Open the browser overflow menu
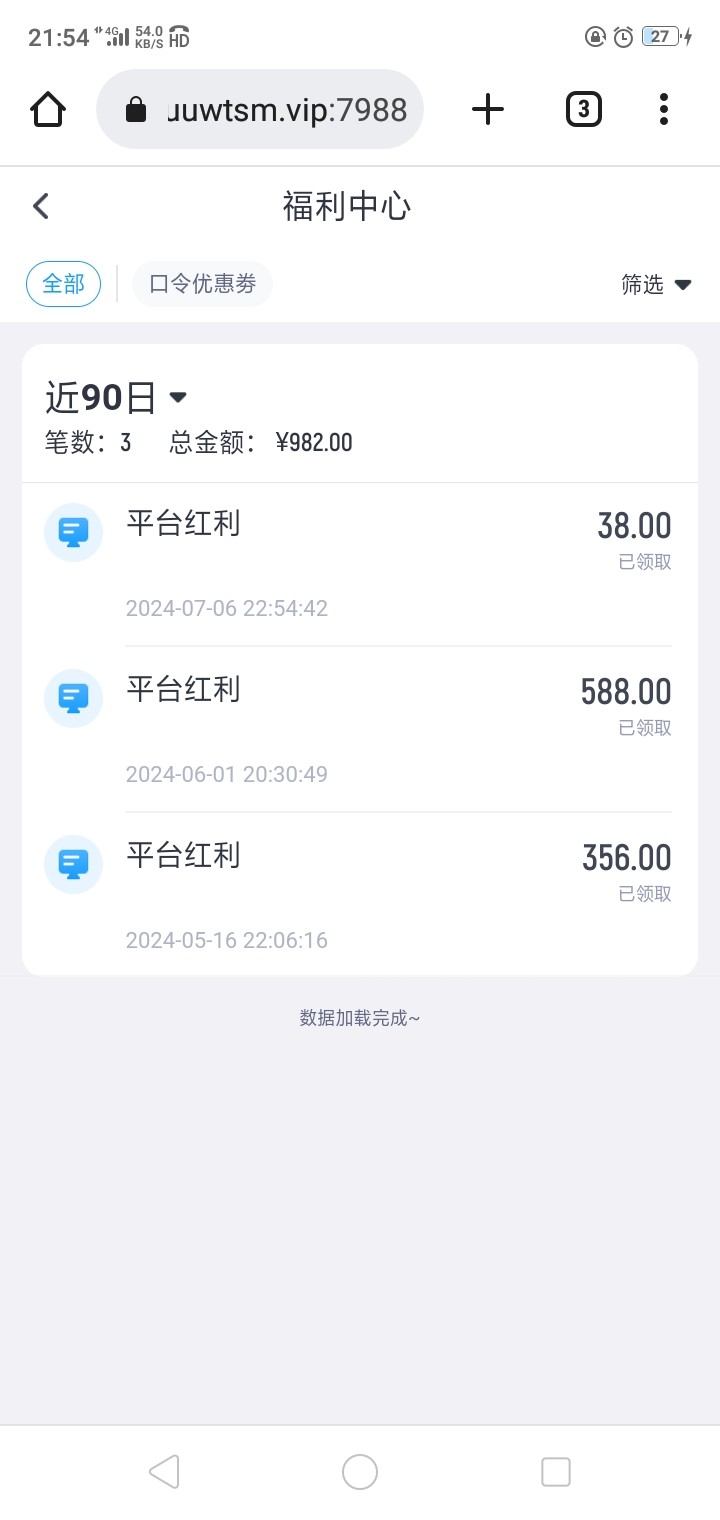 664,109
